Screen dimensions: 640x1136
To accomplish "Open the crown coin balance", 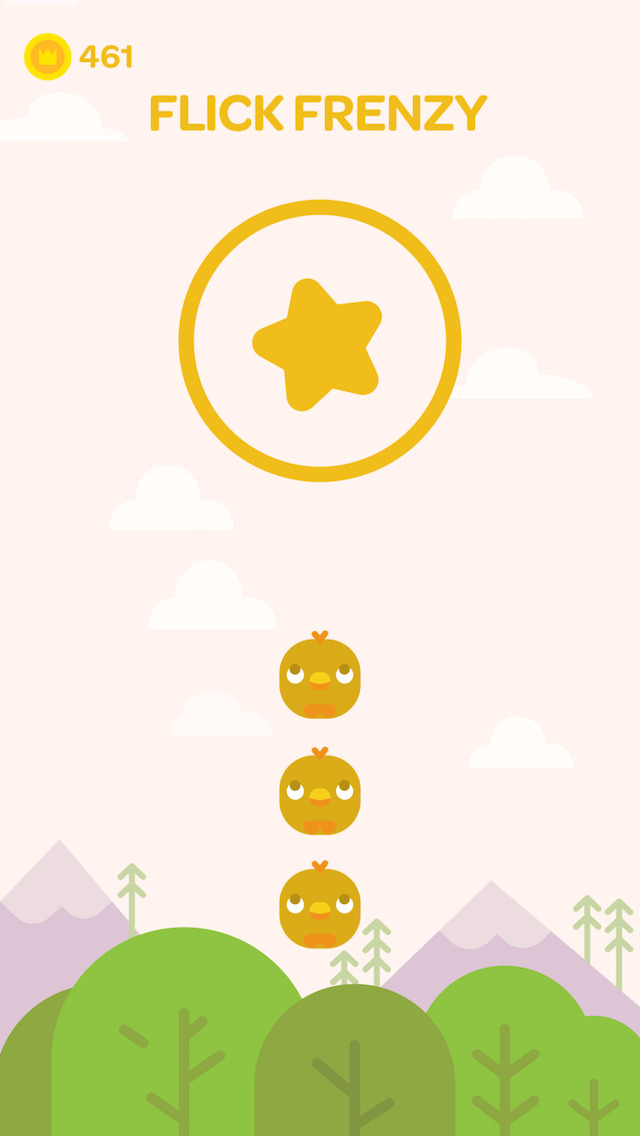I will [x=78, y=57].
